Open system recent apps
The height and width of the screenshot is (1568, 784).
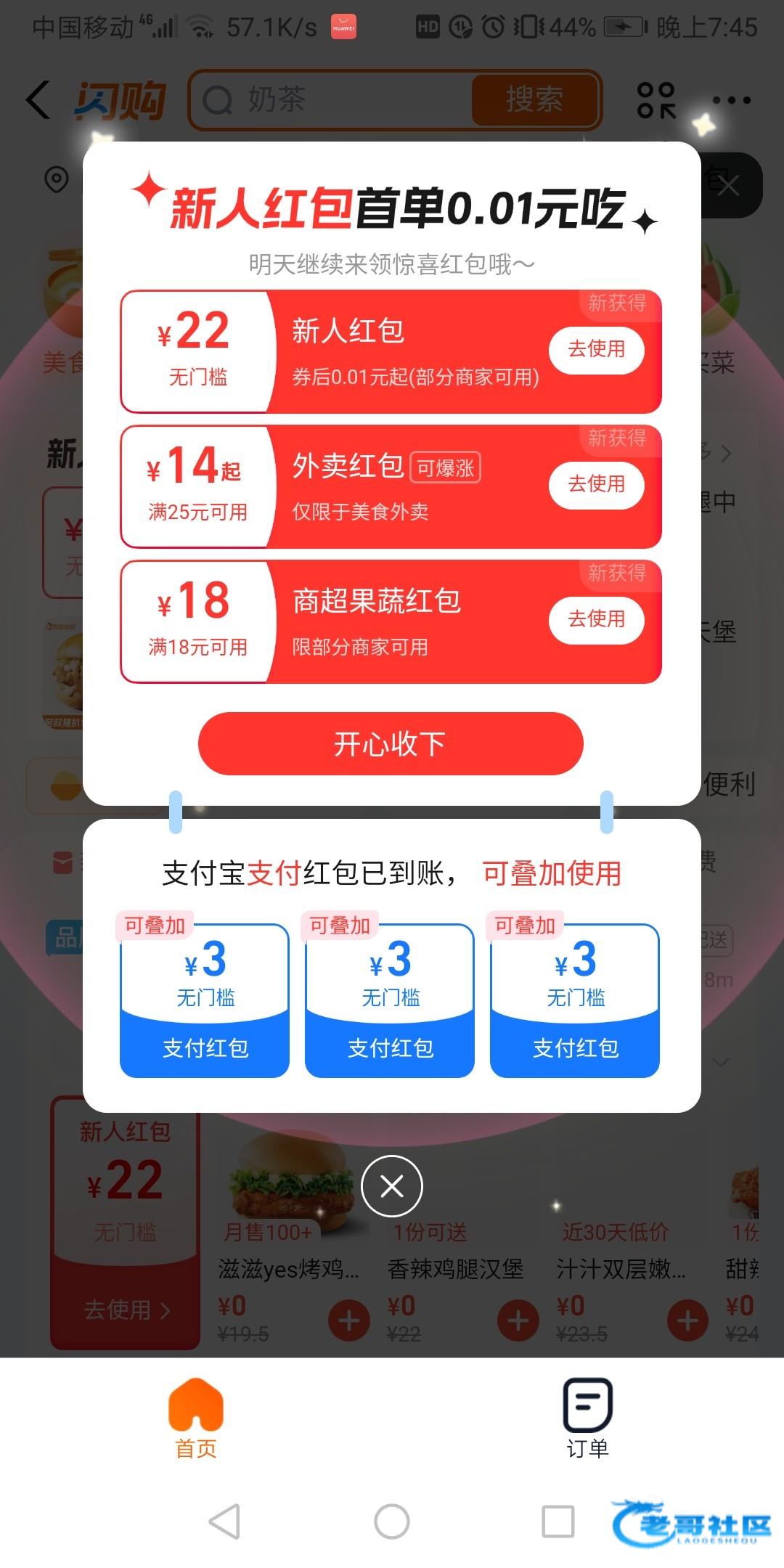coord(558,1521)
